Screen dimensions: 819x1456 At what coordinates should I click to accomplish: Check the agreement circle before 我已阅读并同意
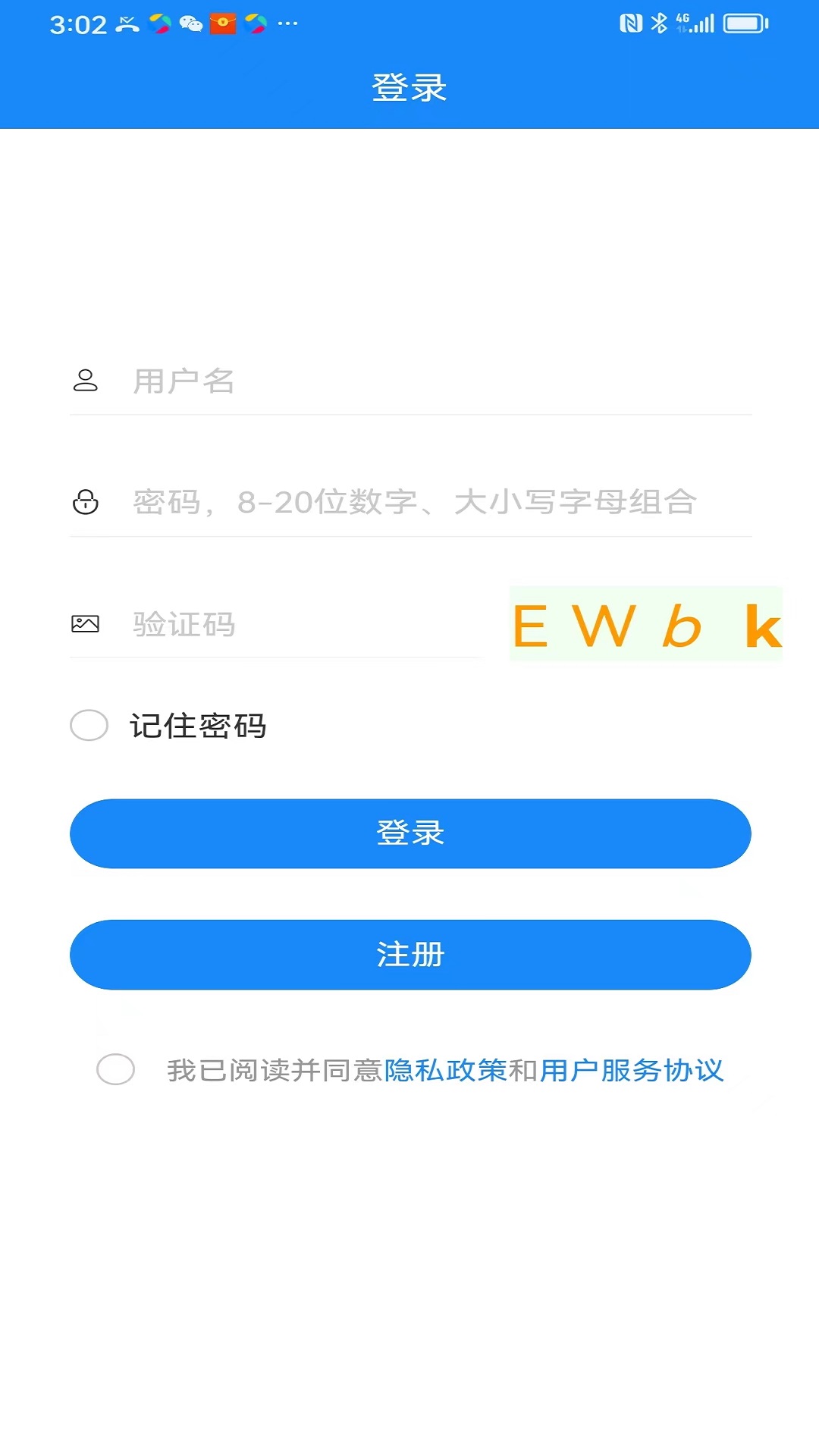(115, 1071)
